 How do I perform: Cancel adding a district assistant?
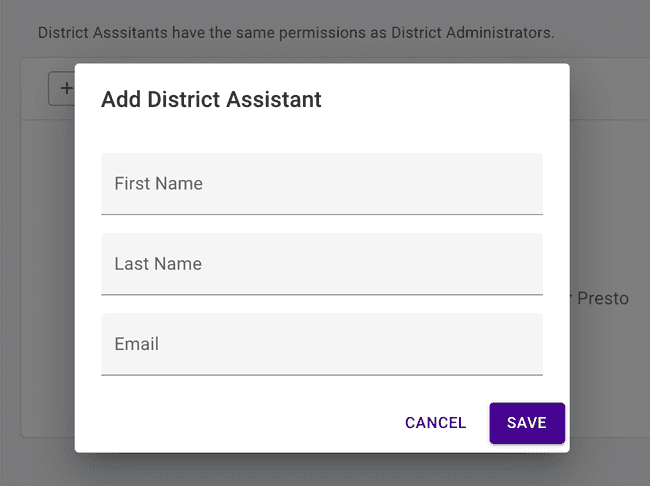click(435, 423)
